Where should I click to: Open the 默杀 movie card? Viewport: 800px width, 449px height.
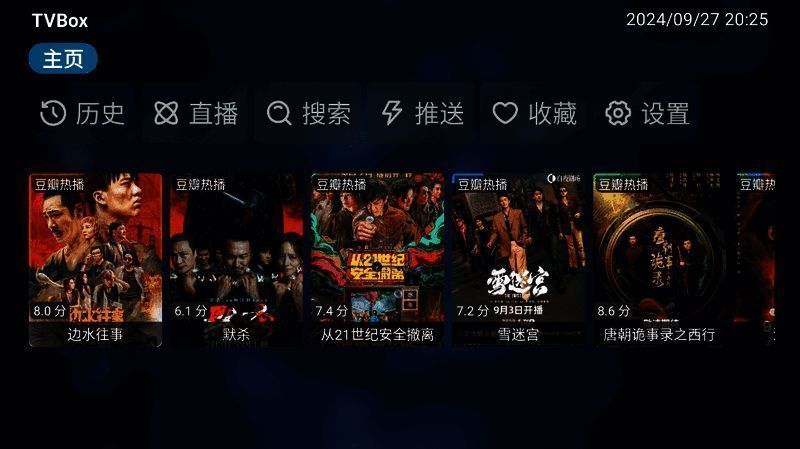point(236,258)
